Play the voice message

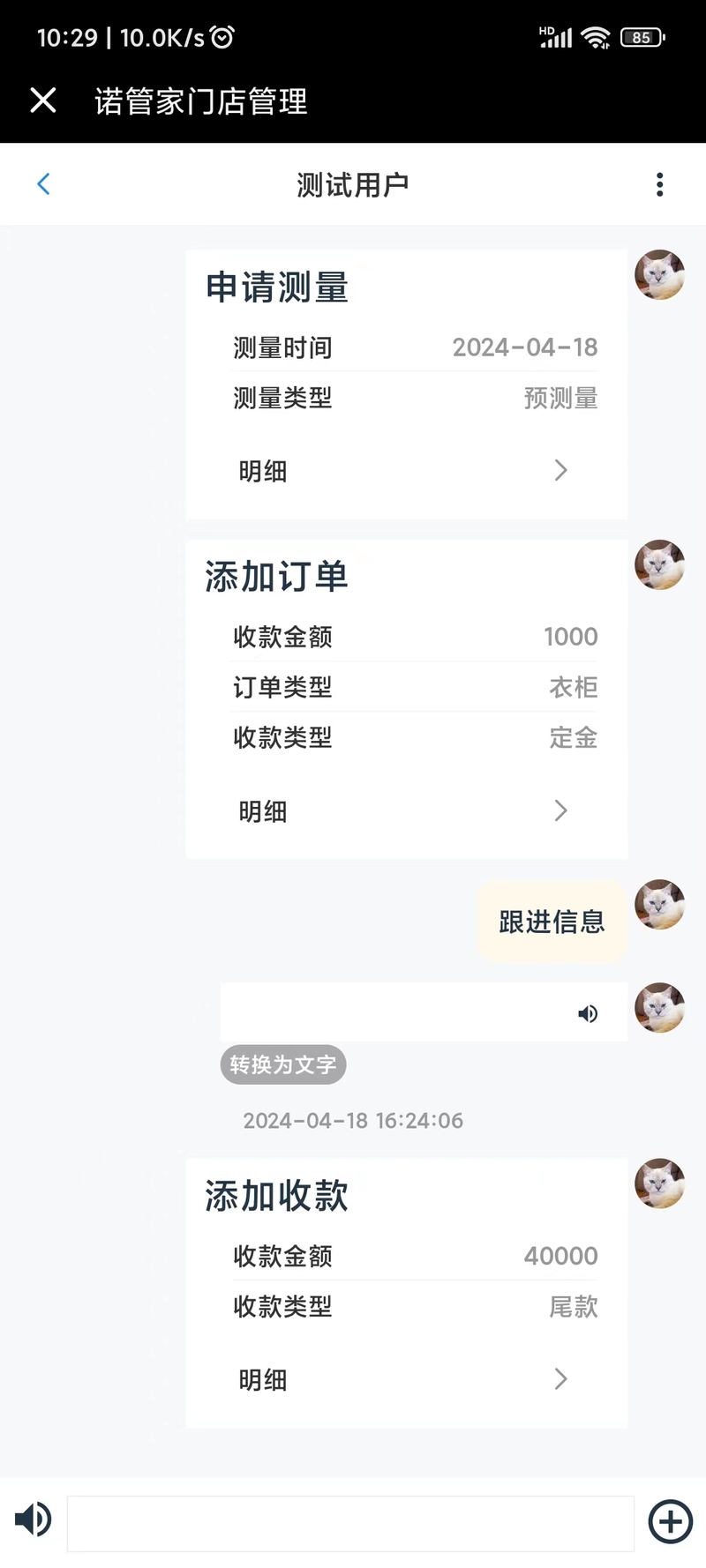tap(424, 1012)
